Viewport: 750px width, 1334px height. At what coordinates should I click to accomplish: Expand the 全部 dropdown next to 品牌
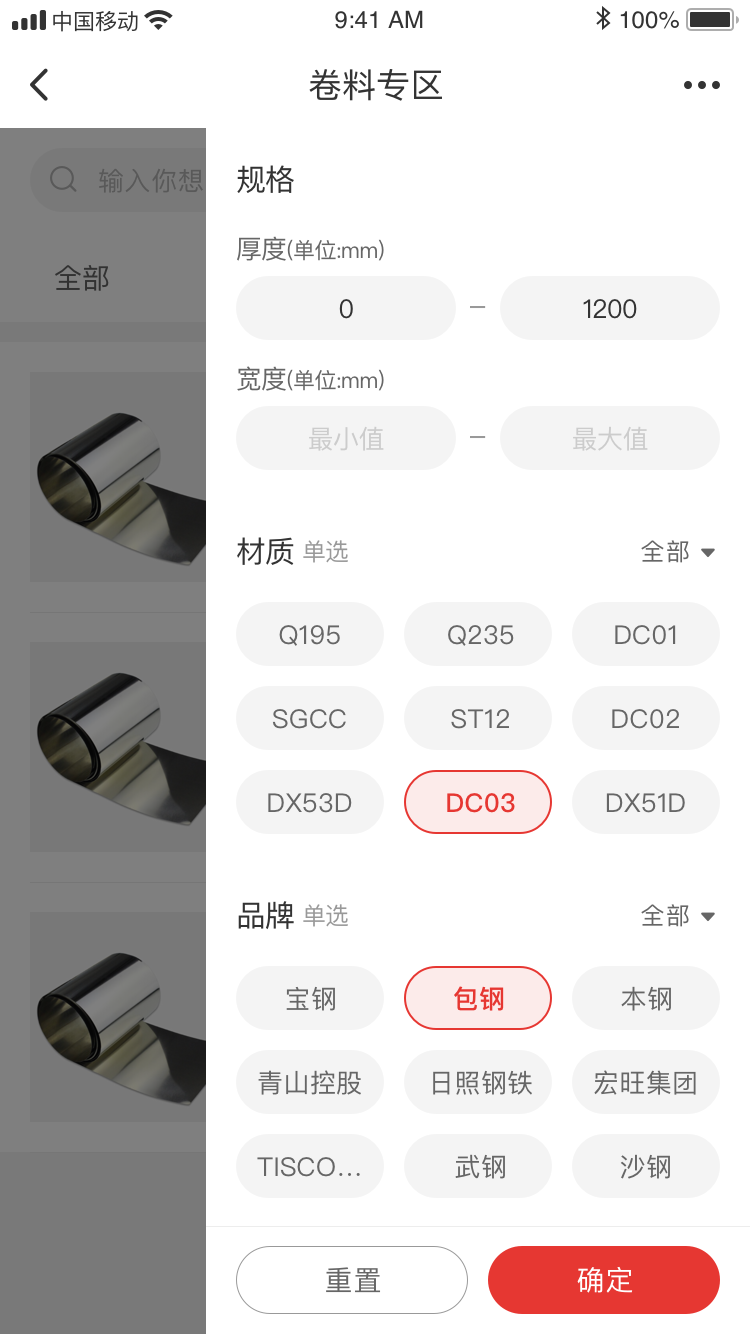[680, 915]
